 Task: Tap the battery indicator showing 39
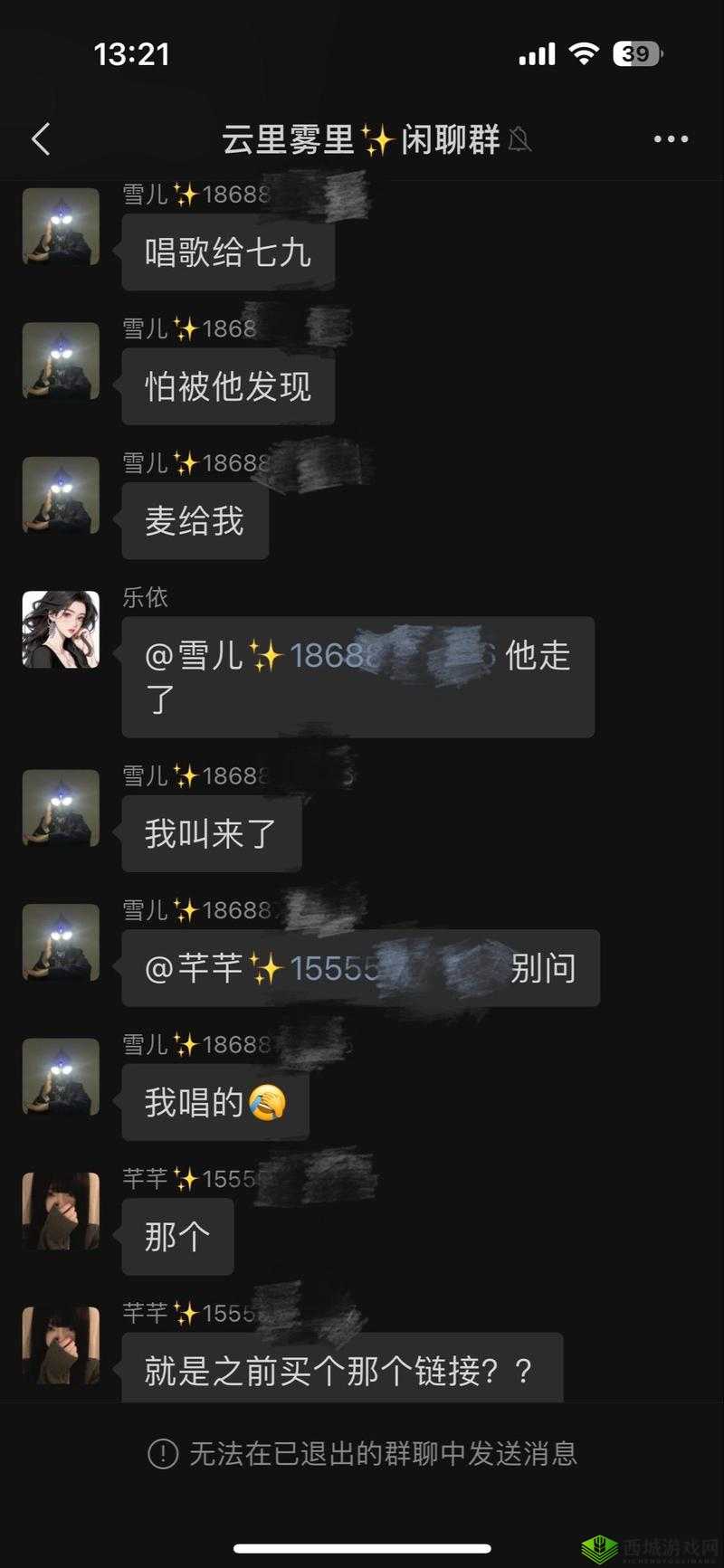pos(636,54)
